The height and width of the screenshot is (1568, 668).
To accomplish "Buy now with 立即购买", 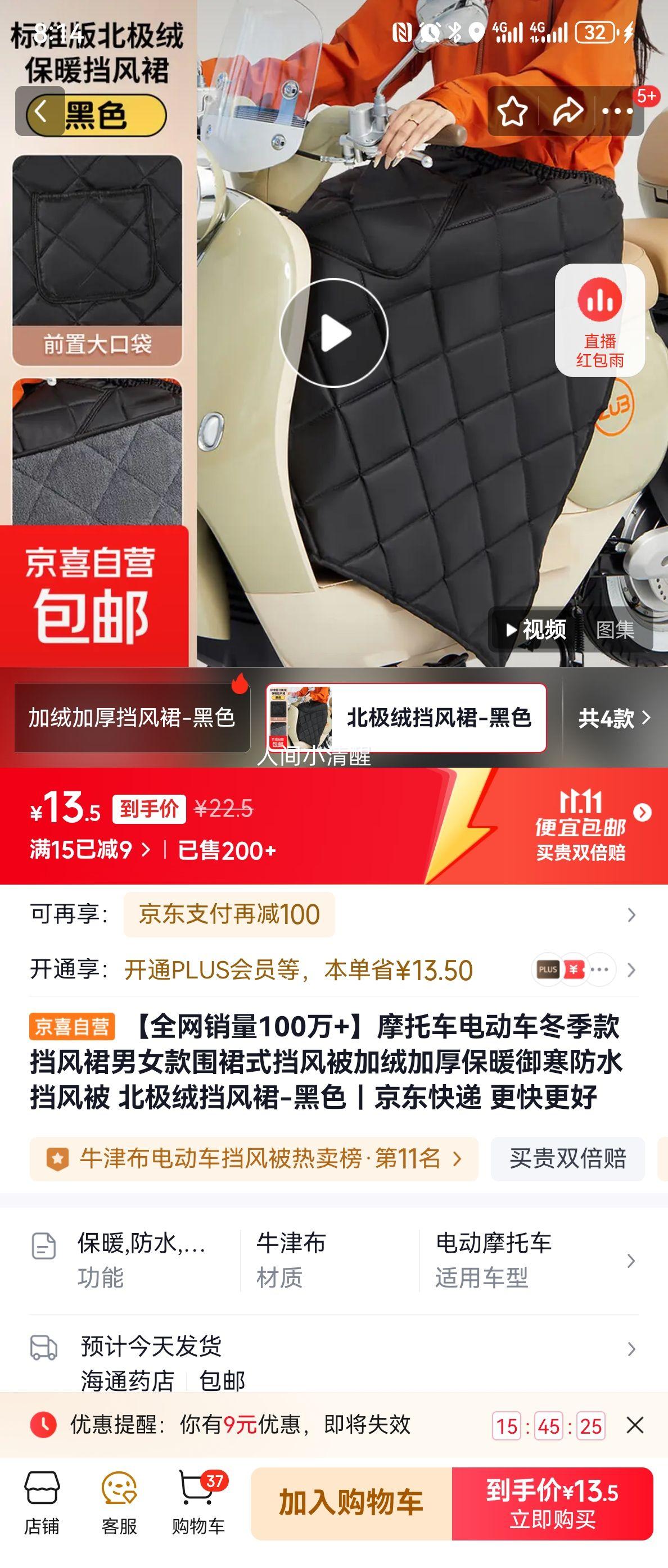I will tap(552, 1503).
